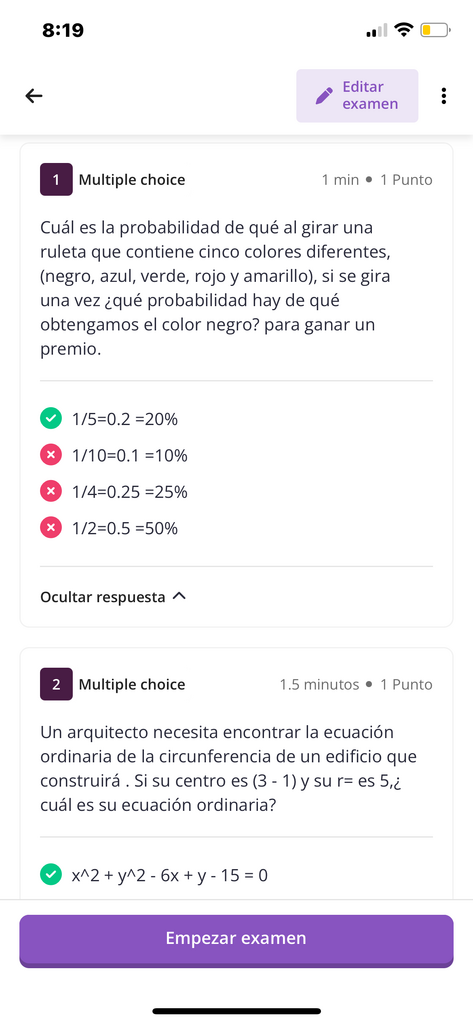Start the exam with Empezar examen
The width and height of the screenshot is (473, 1024).
click(x=236, y=938)
